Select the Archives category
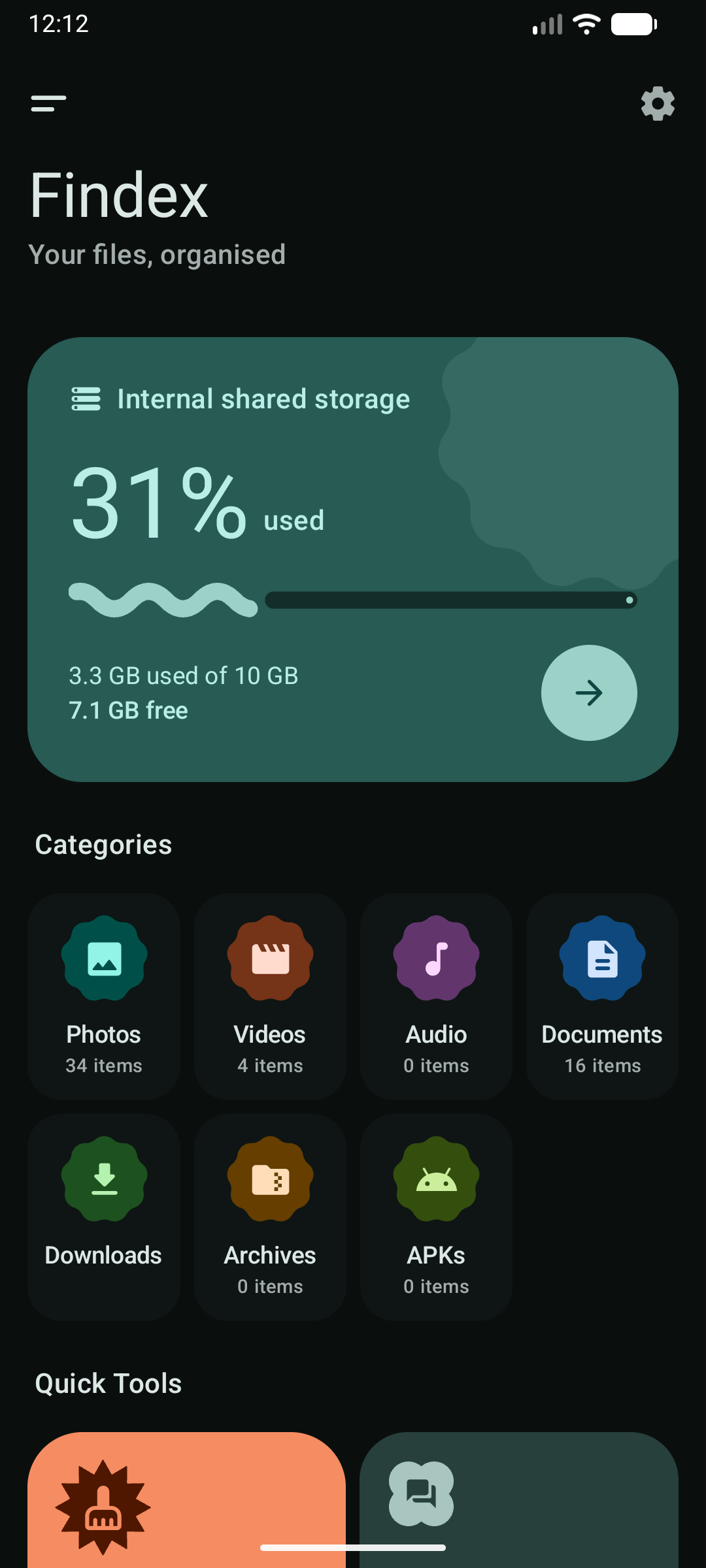The height and width of the screenshot is (1568, 706). (270, 1217)
